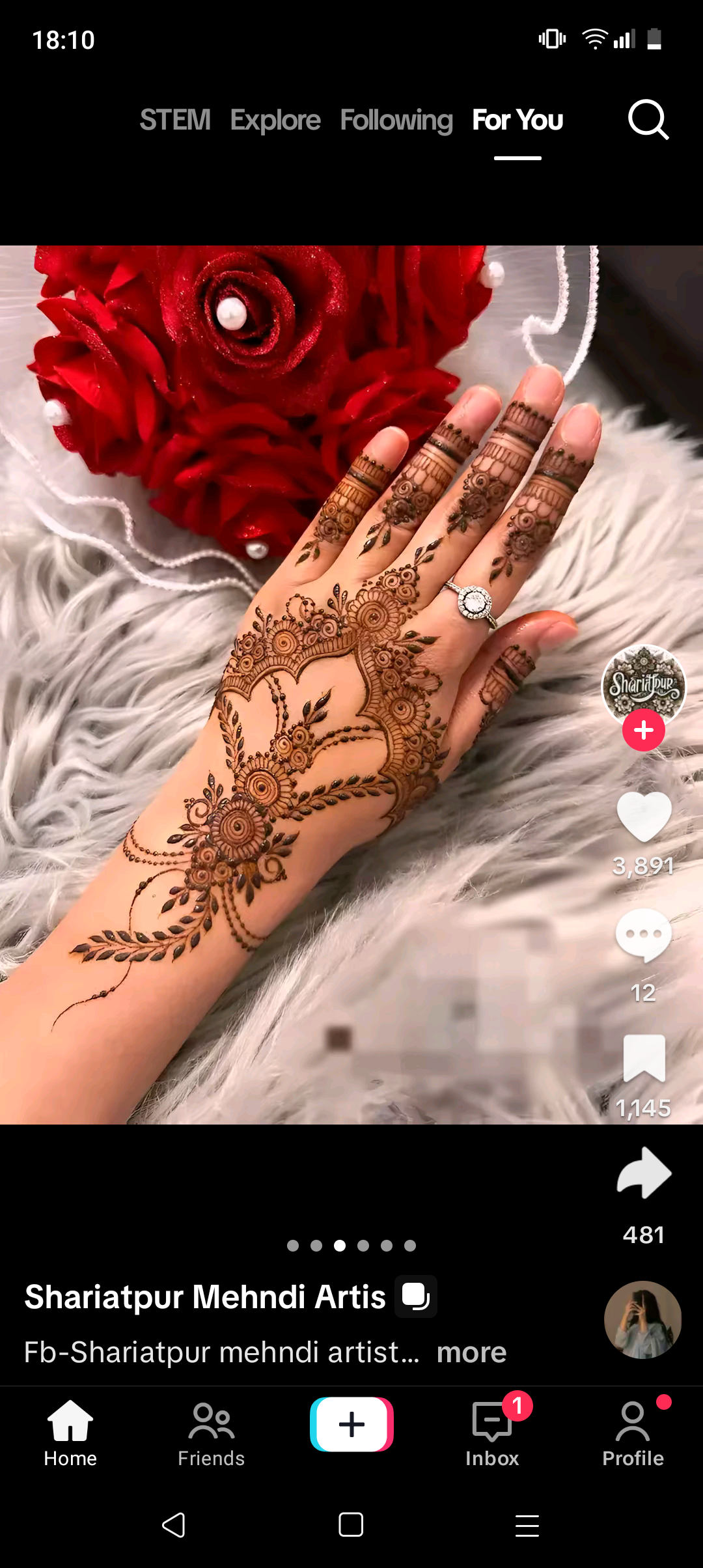
Task: Switch to the STEM feed tab
Action: click(175, 120)
